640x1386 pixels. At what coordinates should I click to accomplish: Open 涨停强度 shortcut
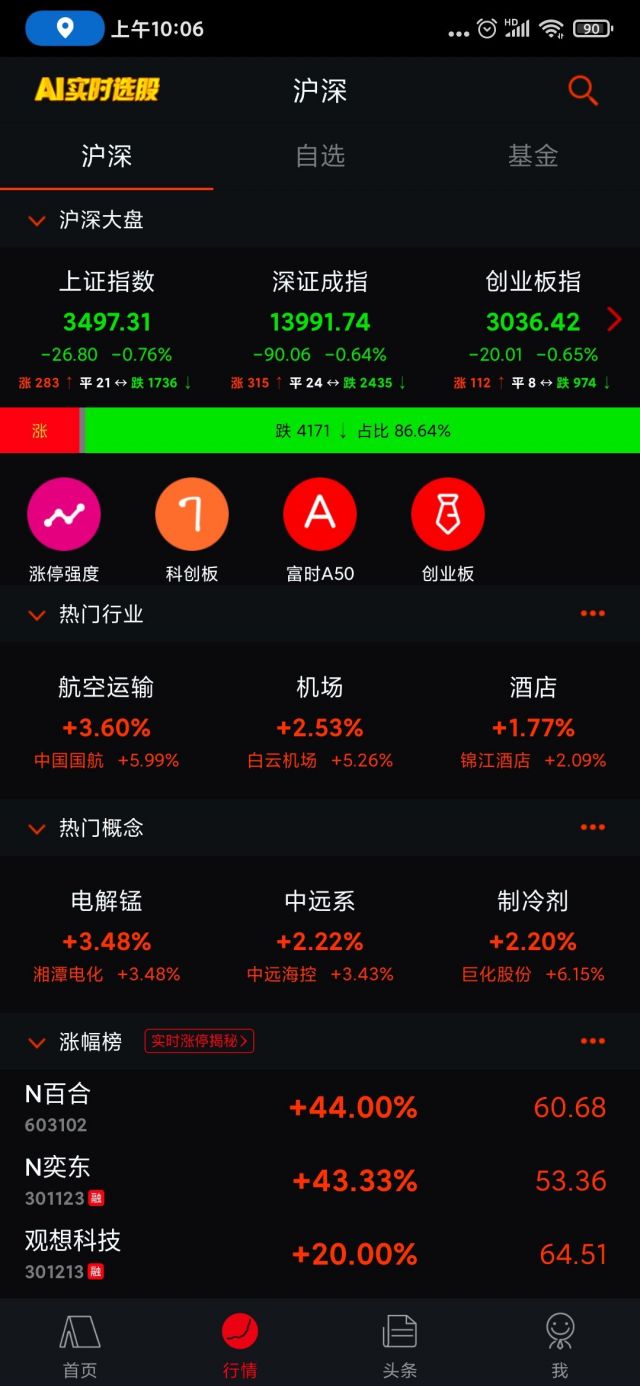coord(64,530)
